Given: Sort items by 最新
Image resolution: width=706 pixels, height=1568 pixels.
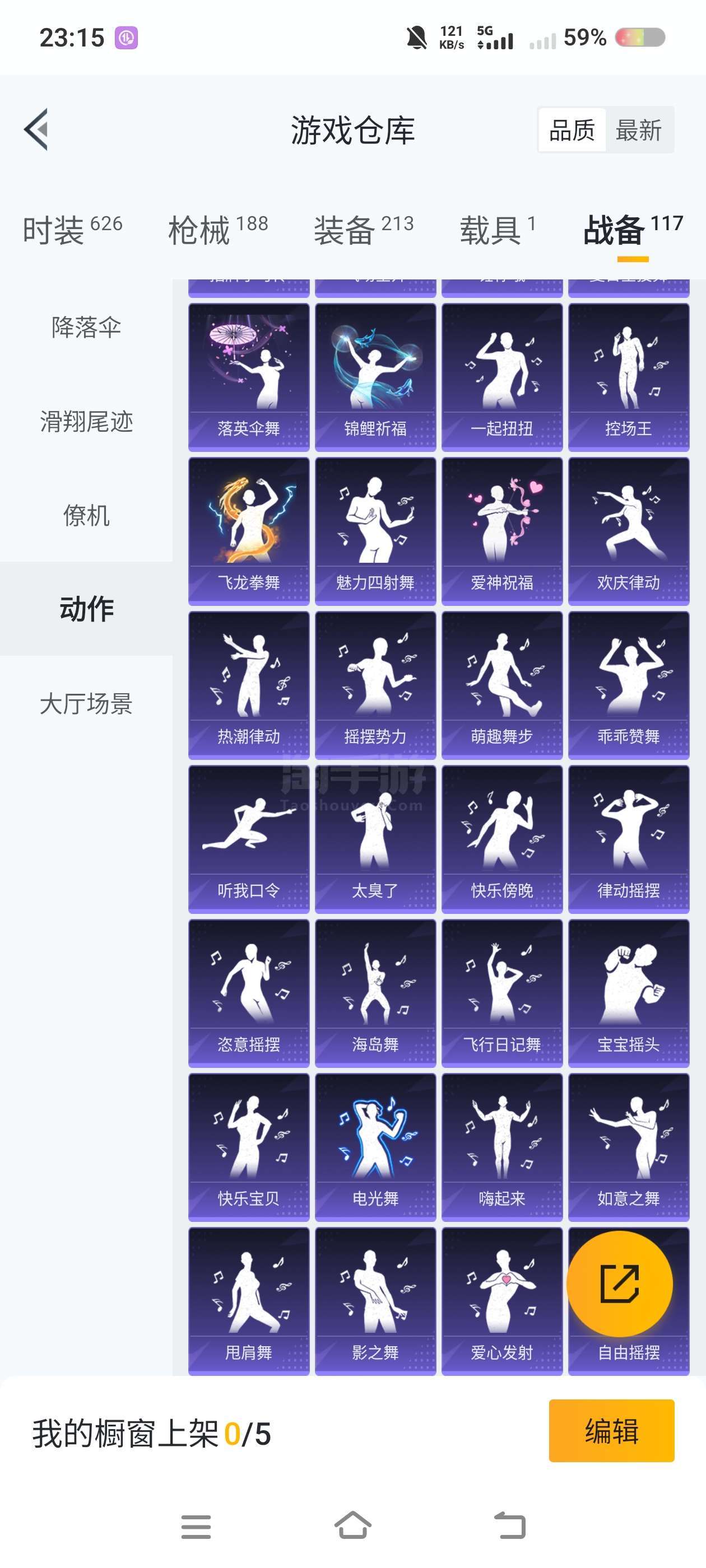Looking at the screenshot, I should coord(638,130).
